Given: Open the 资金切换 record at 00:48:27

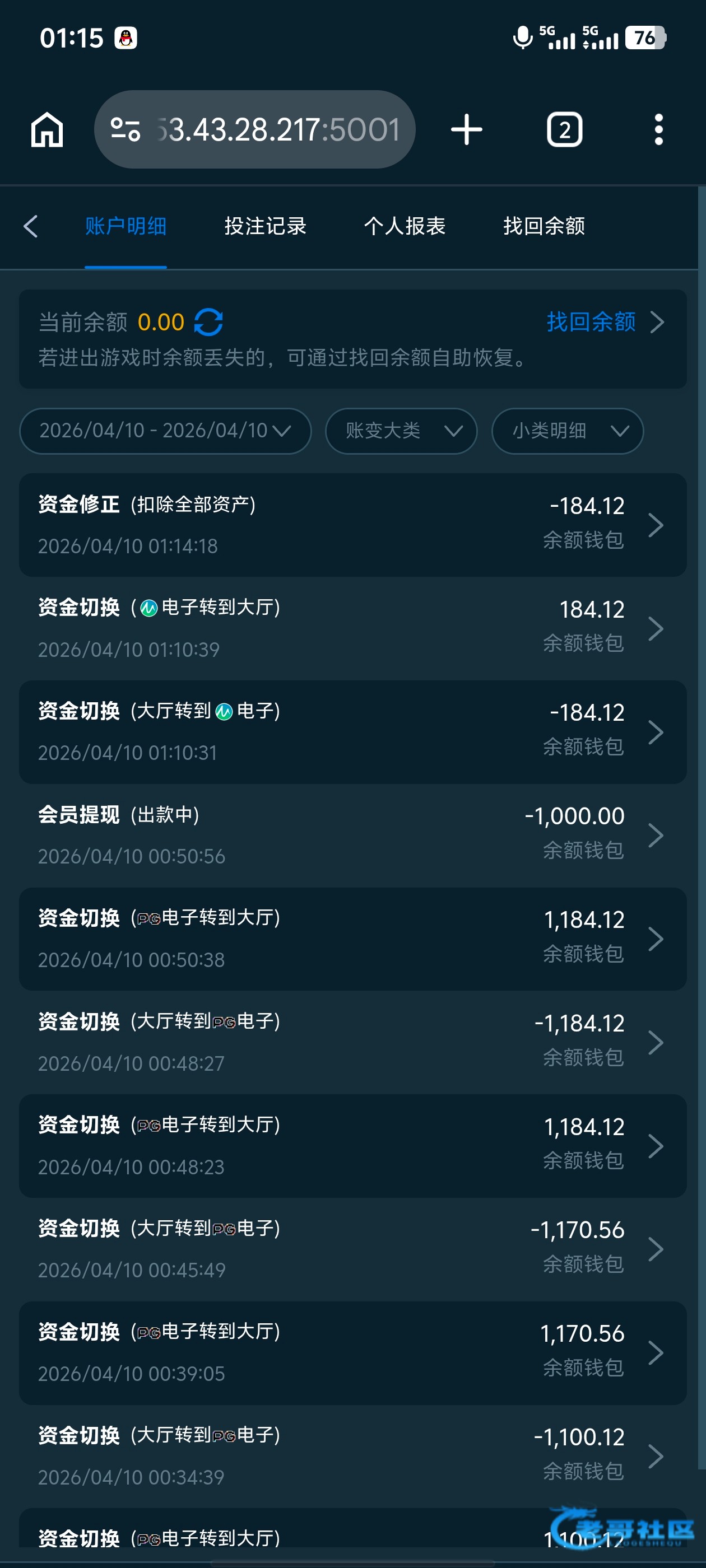Looking at the screenshot, I should [x=352, y=1042].
